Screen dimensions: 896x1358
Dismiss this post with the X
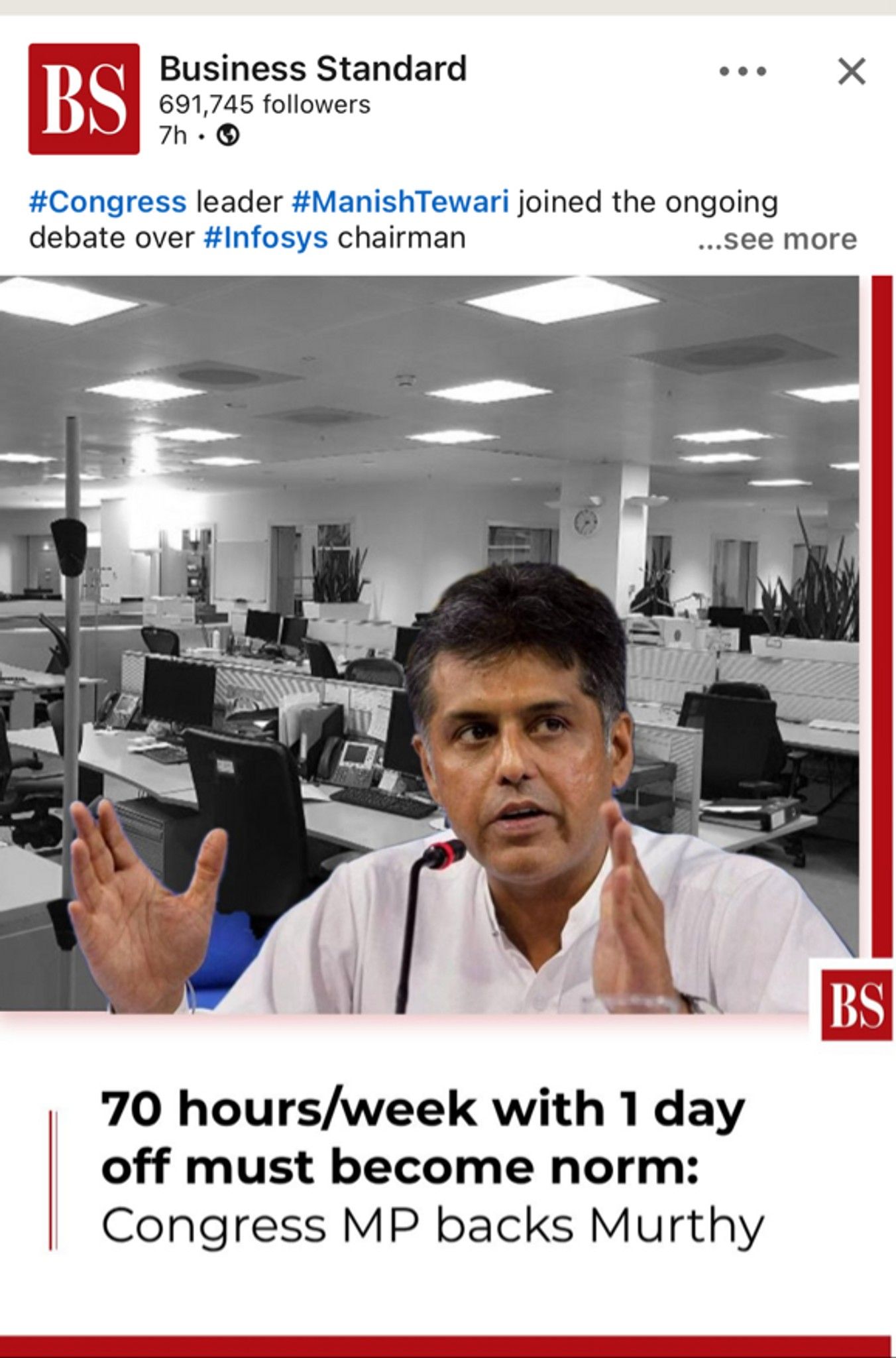pos(852,71)
